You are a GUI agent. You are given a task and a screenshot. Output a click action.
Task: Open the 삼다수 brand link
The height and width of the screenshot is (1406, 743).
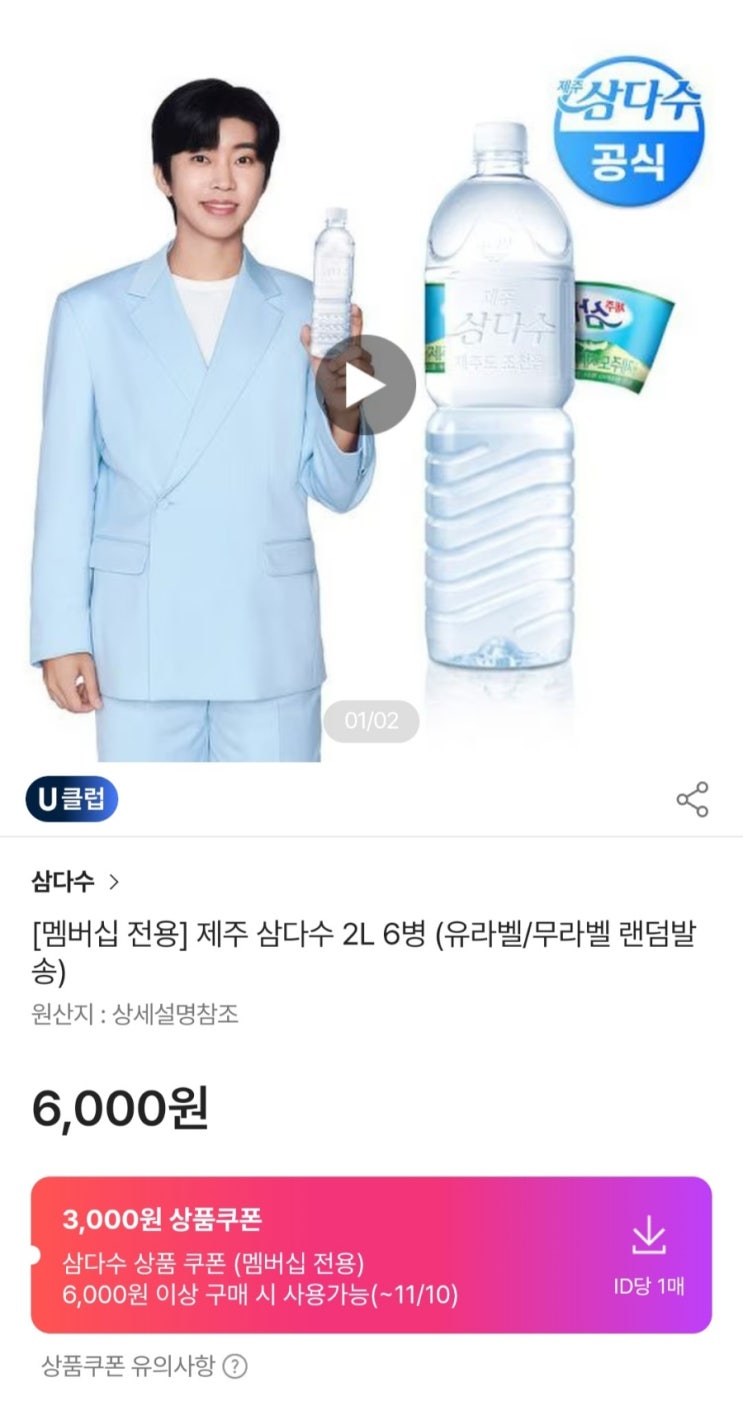click(x=75, y=882)
